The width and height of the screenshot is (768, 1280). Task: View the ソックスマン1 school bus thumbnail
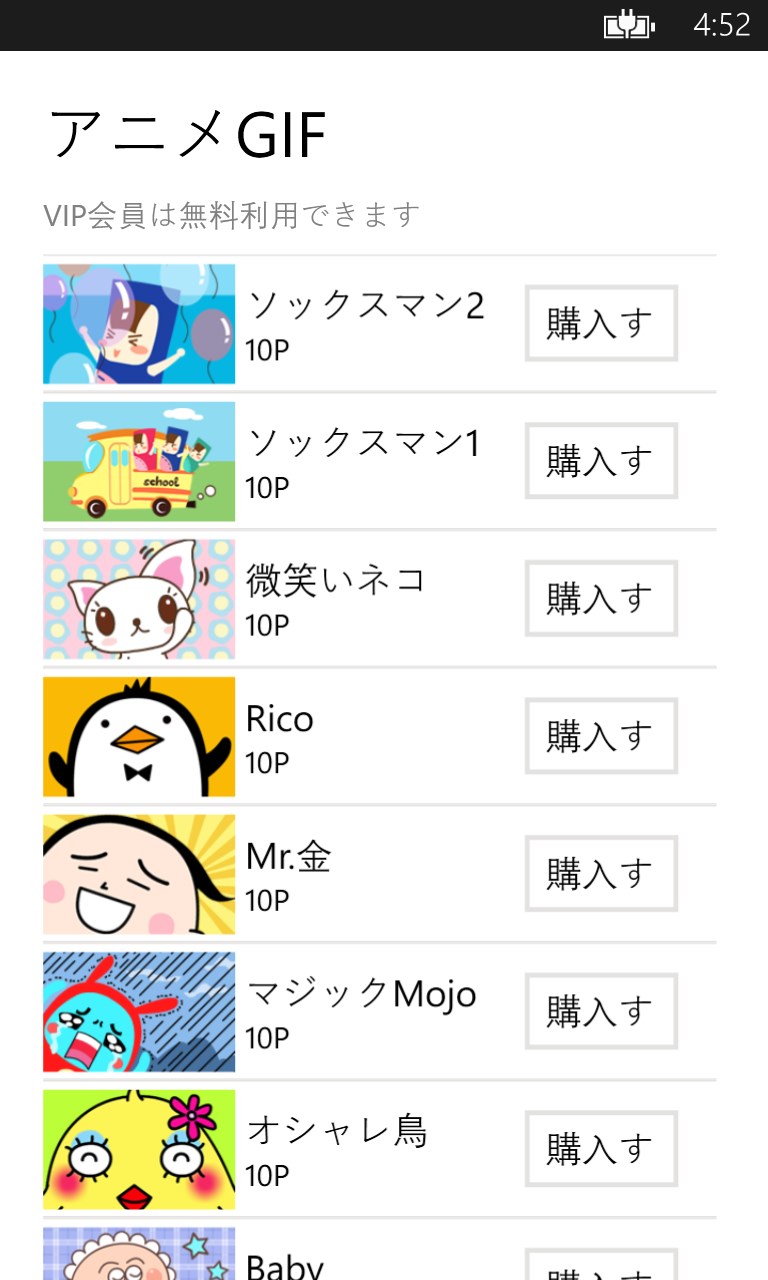pos(139,461)
